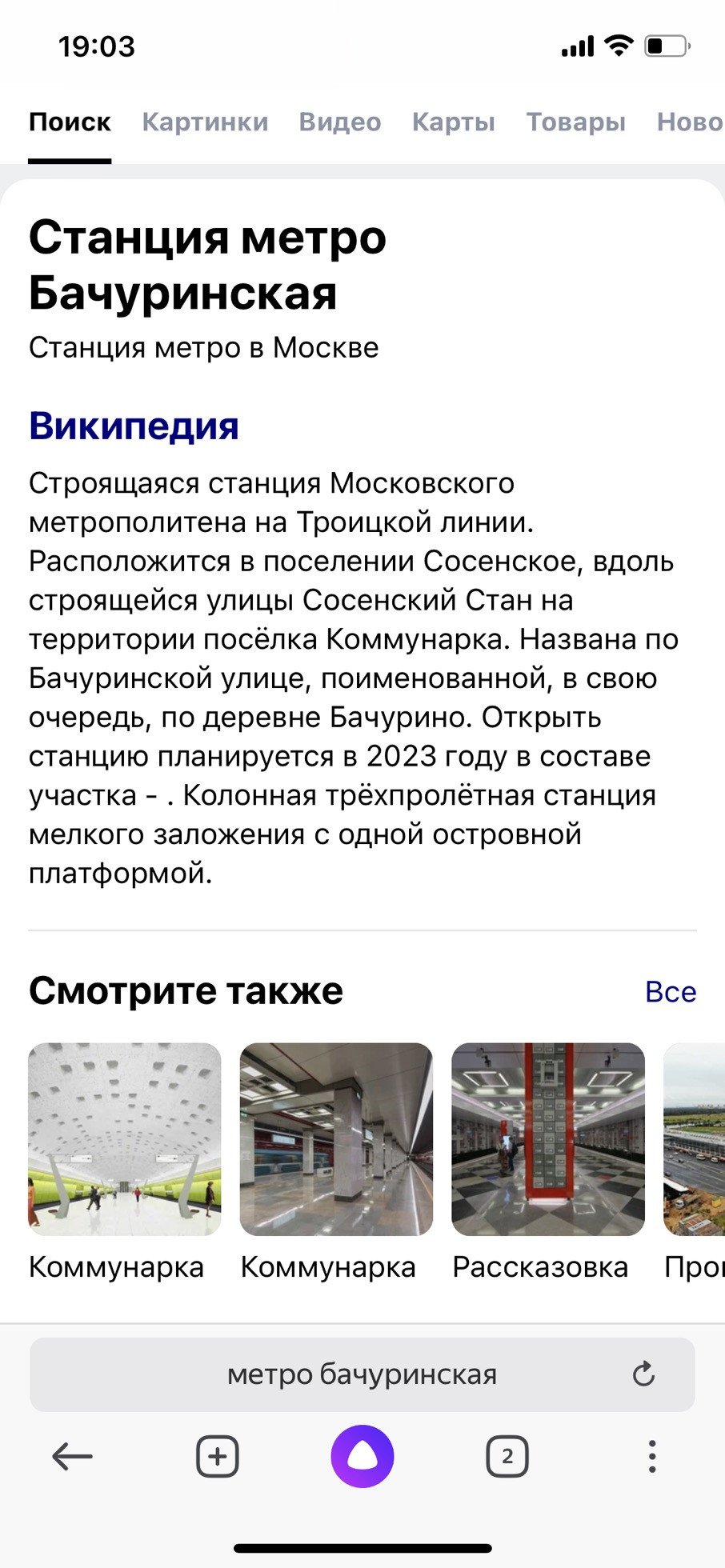Select the Товары tab
Image resolution: width=725 pixels, height=1568 pixels.
click(575, 122)
